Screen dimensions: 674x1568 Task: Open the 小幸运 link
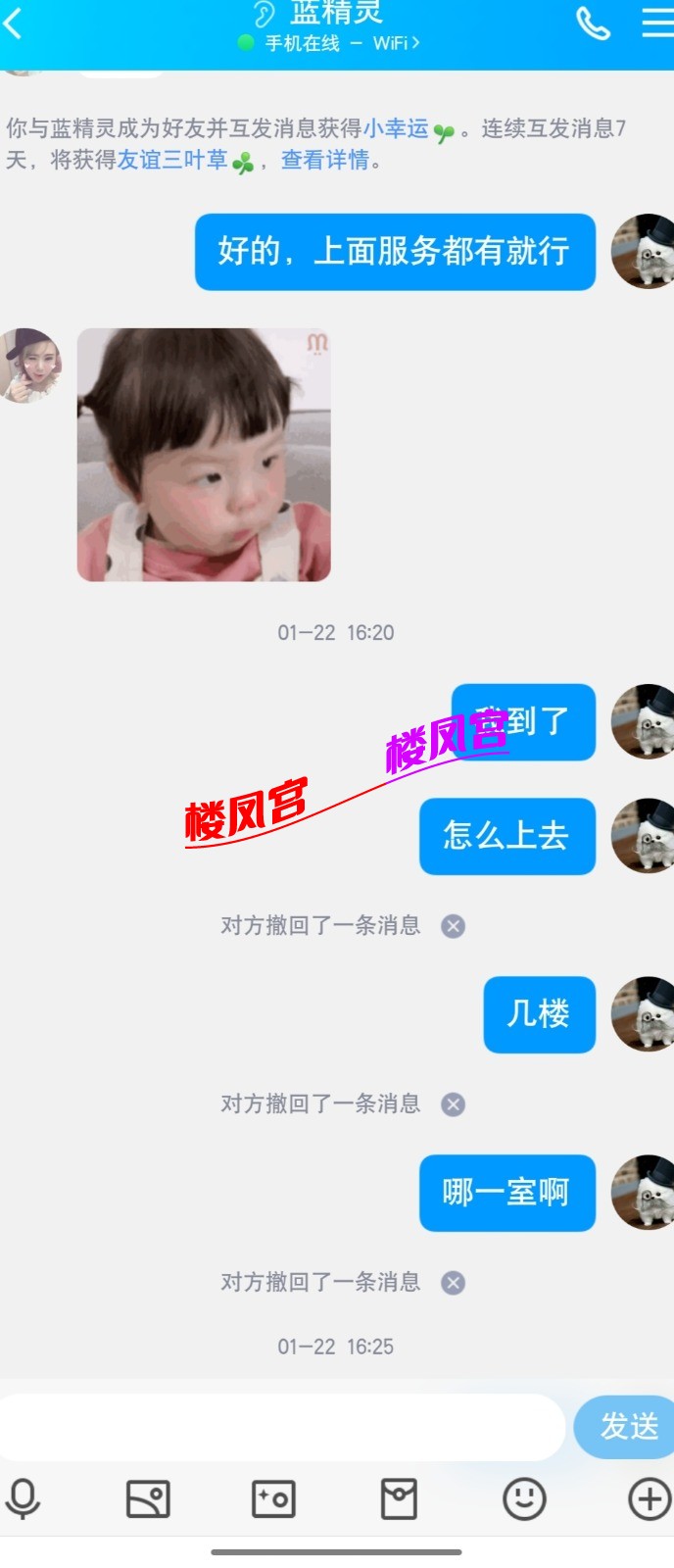396,128
